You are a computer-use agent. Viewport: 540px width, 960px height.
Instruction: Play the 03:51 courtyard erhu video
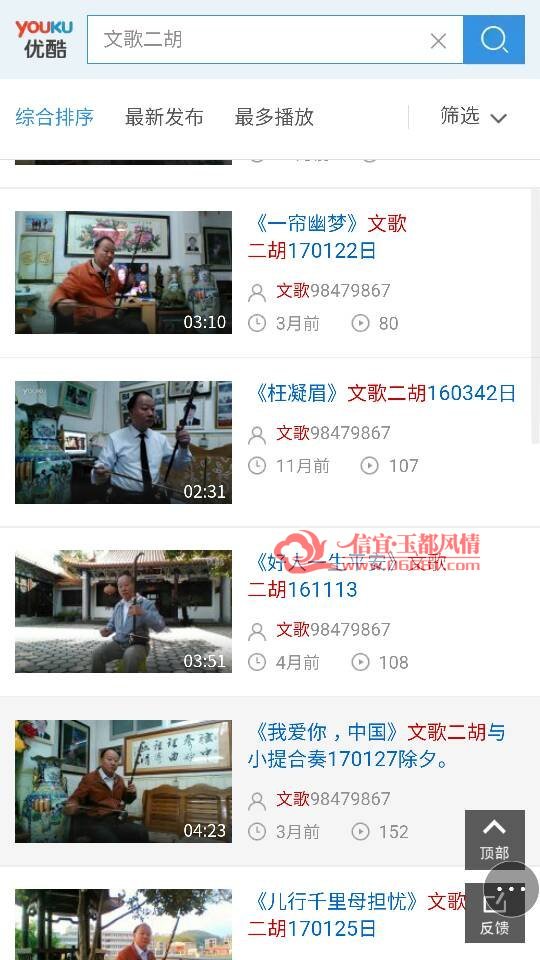[123, 611]
